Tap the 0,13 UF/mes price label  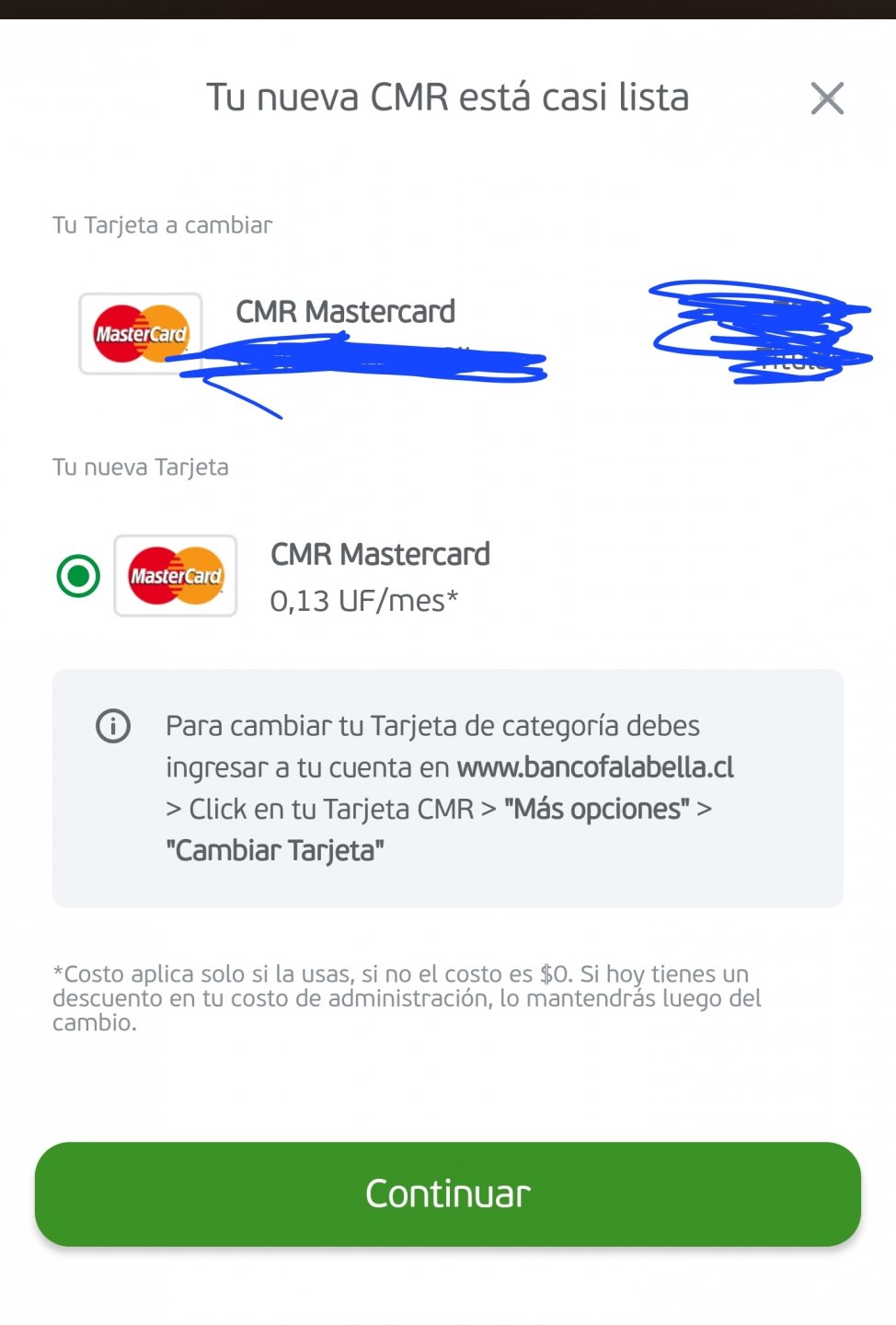(363, 601)
